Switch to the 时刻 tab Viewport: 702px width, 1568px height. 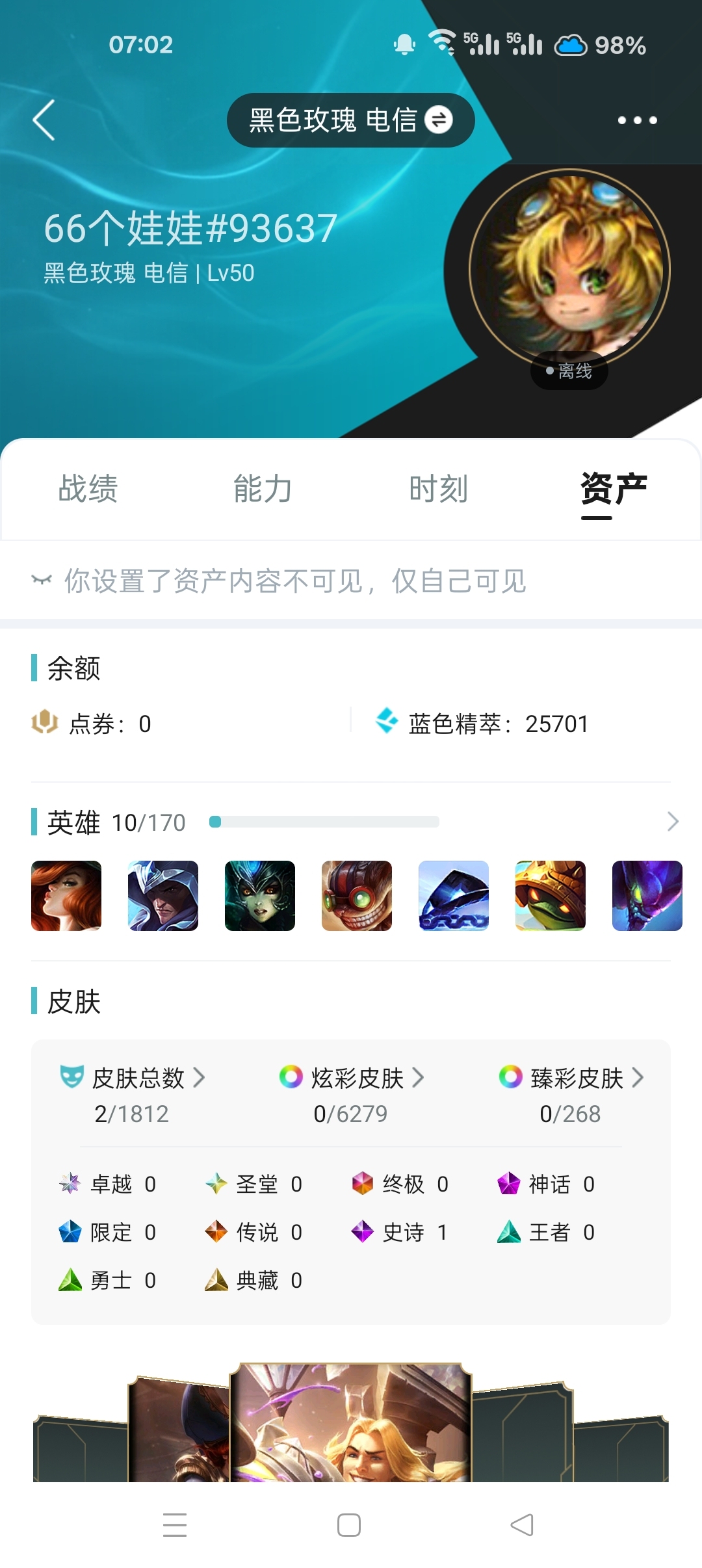tap(438, 489)
